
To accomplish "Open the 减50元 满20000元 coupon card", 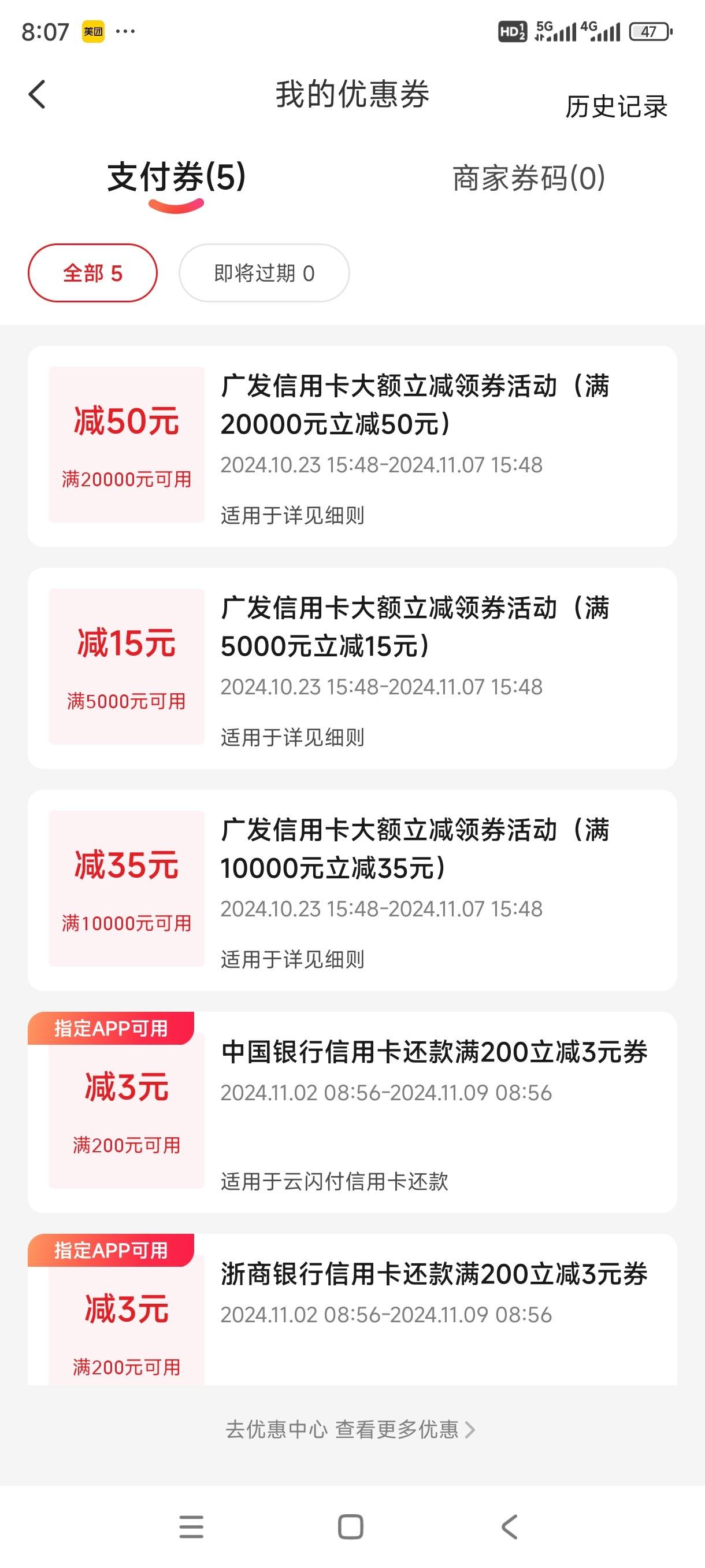I will click(352, 446).
